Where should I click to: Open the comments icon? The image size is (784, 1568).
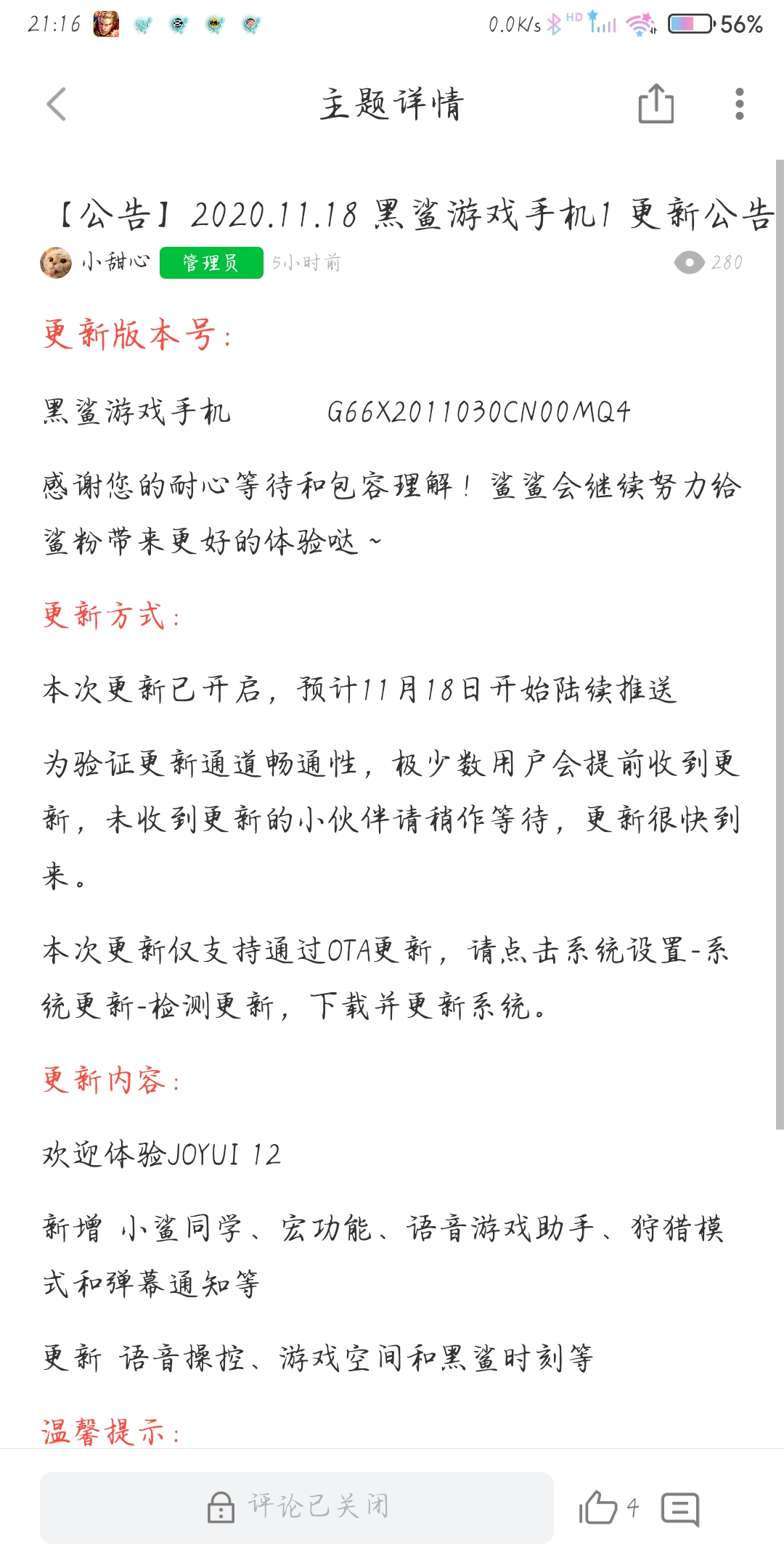pos(680,1509)
